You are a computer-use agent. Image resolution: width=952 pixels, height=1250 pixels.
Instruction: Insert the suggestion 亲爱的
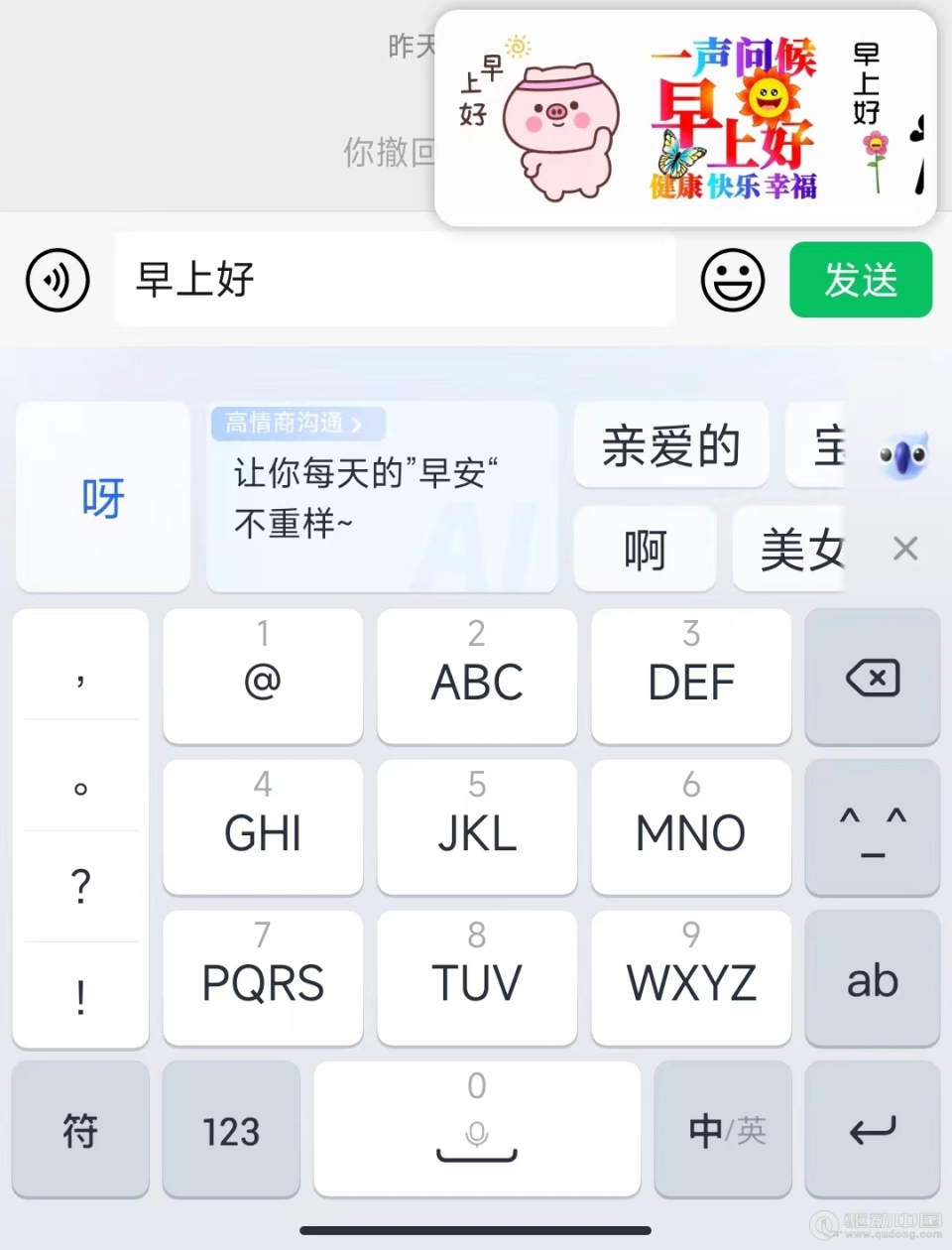click(x=671, y=445)
